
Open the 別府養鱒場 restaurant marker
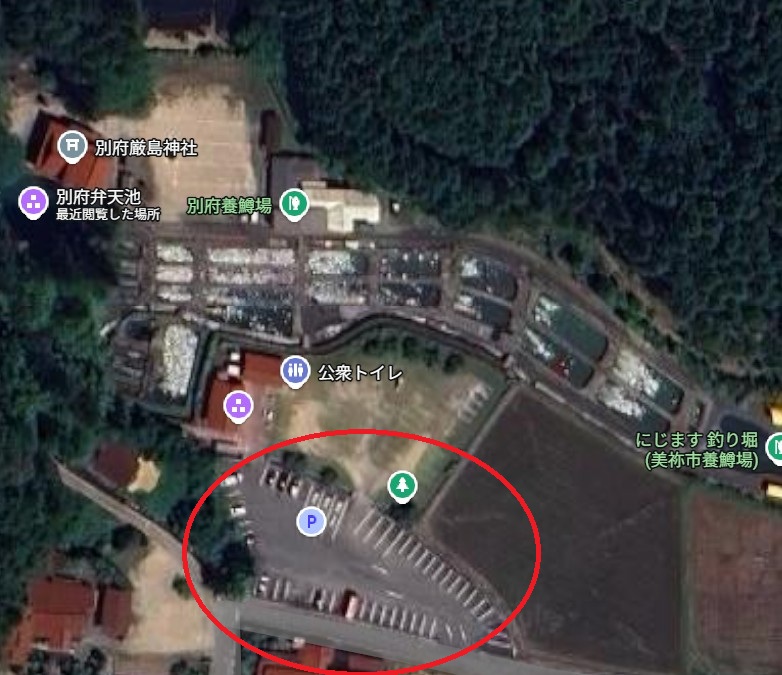(293, 205)
